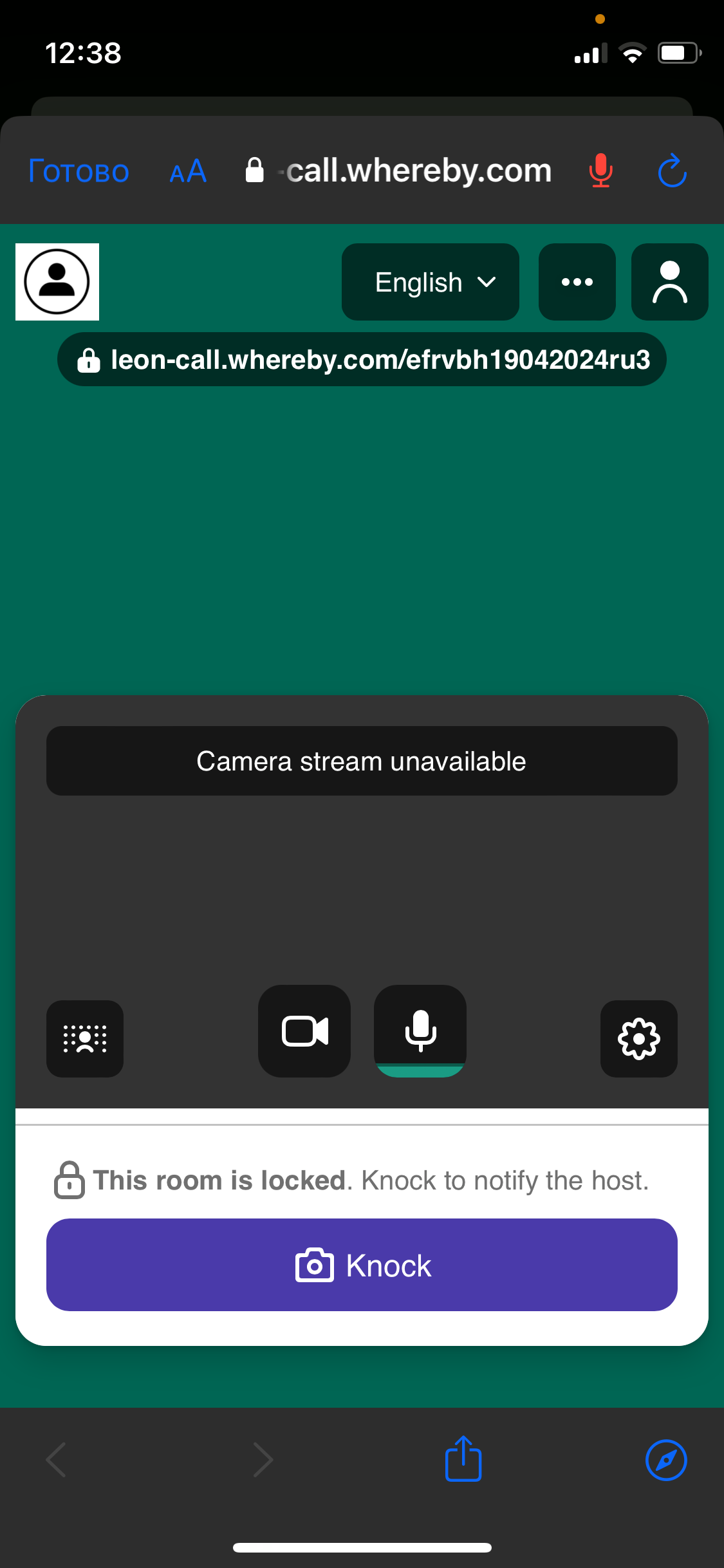Share this page via share icon
The image size is (724, 1568).
[463, 1460]
